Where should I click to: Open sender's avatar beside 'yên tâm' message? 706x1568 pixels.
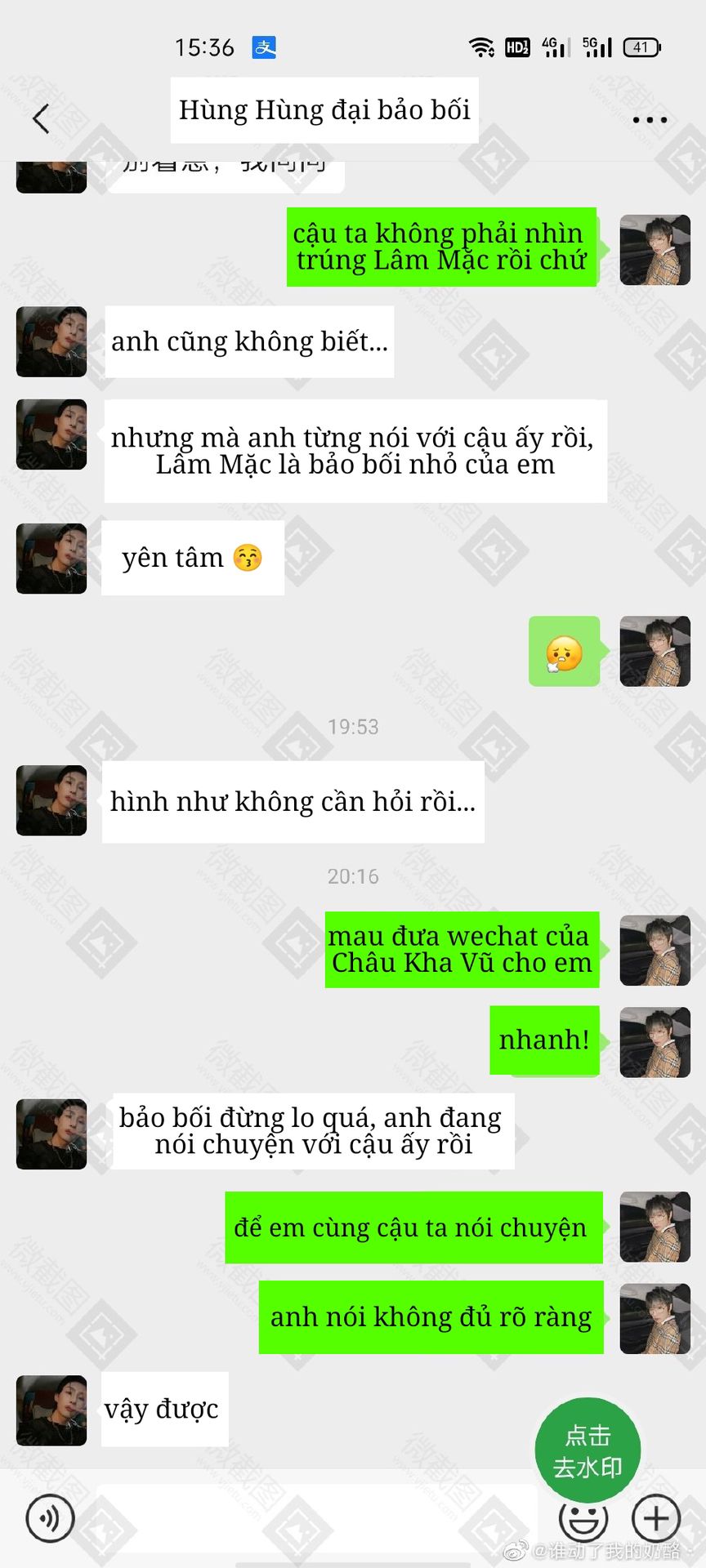(51, 559)
